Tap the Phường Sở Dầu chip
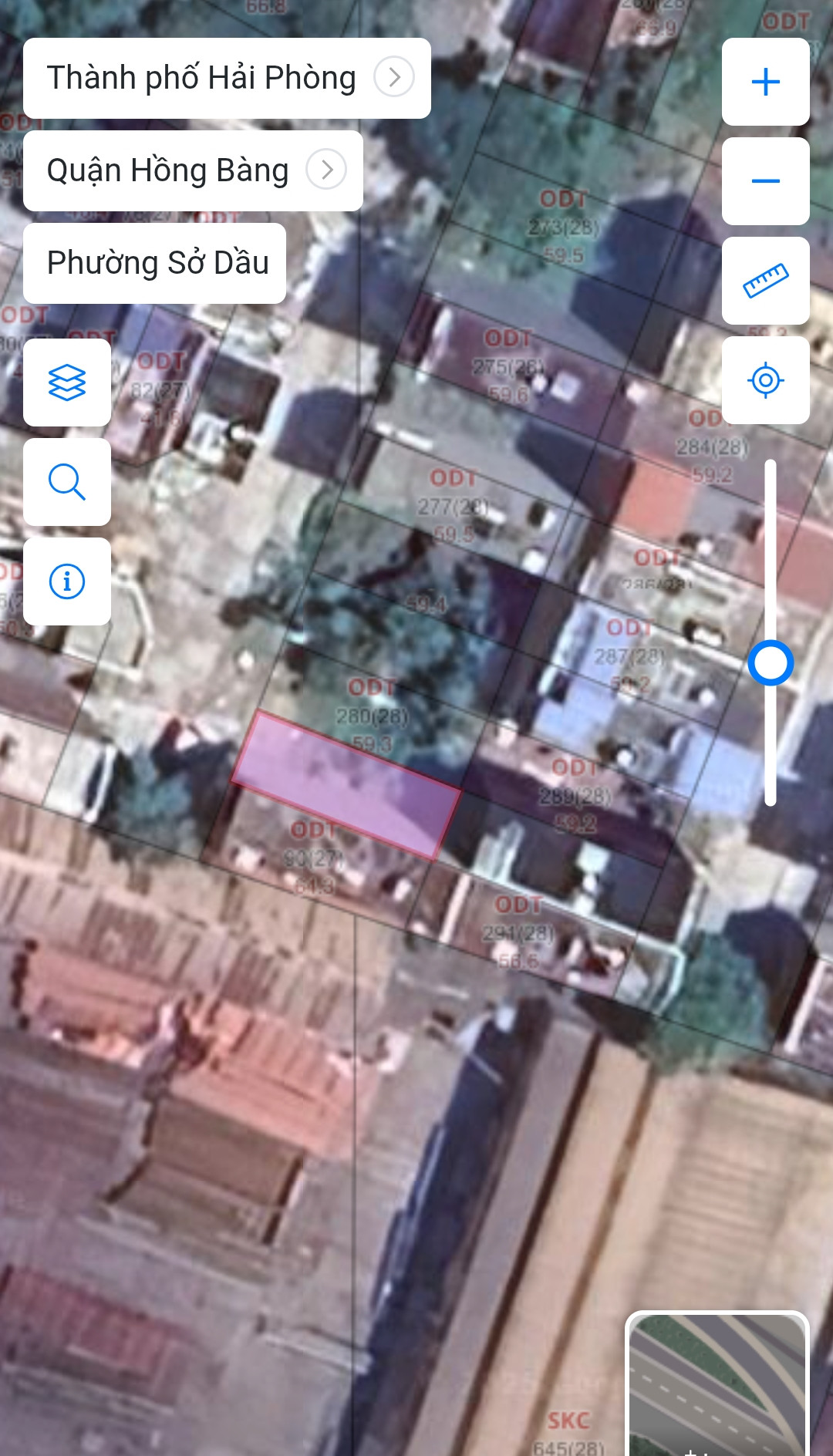Image resolution: width=833 pixels, height=1456 pixels. click(x=155, y=263)
